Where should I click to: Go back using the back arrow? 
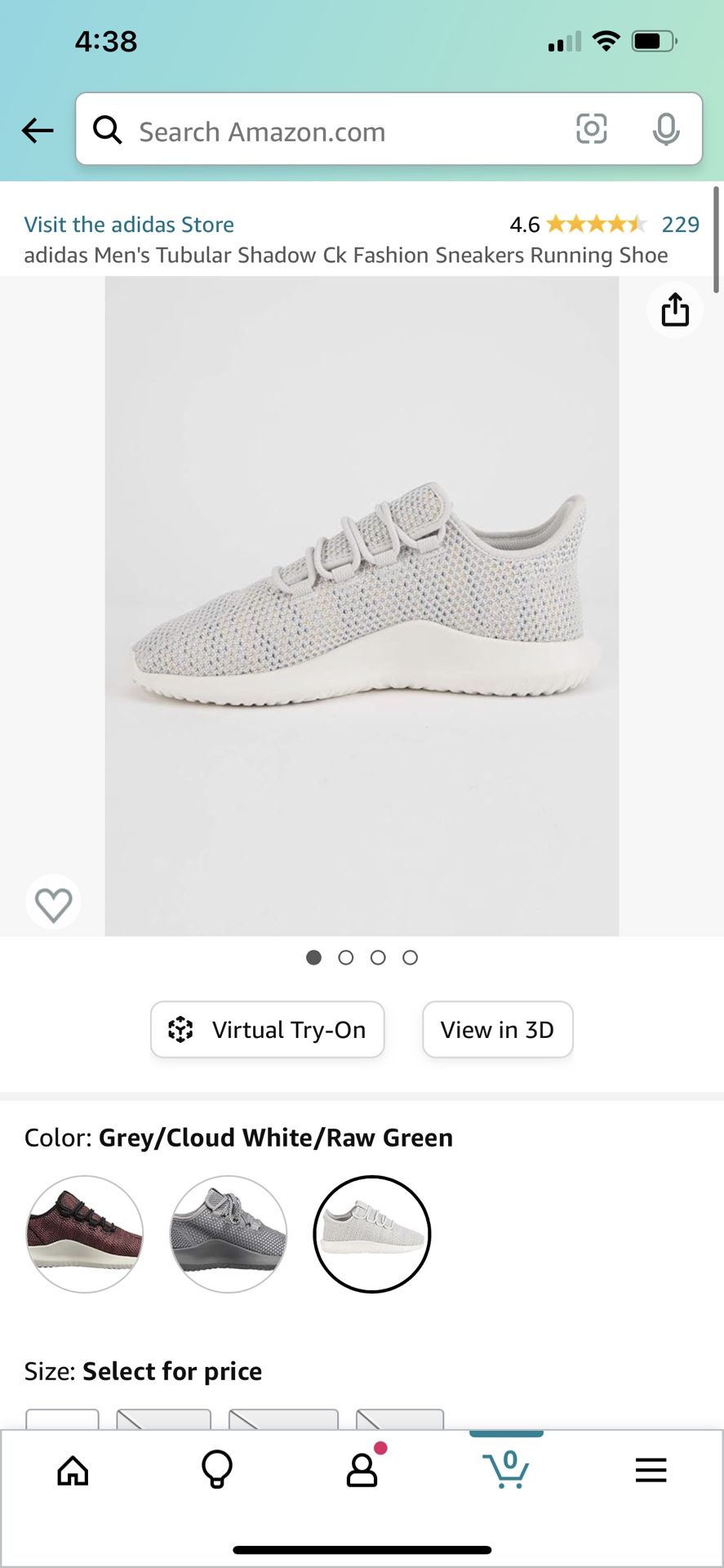38,130
